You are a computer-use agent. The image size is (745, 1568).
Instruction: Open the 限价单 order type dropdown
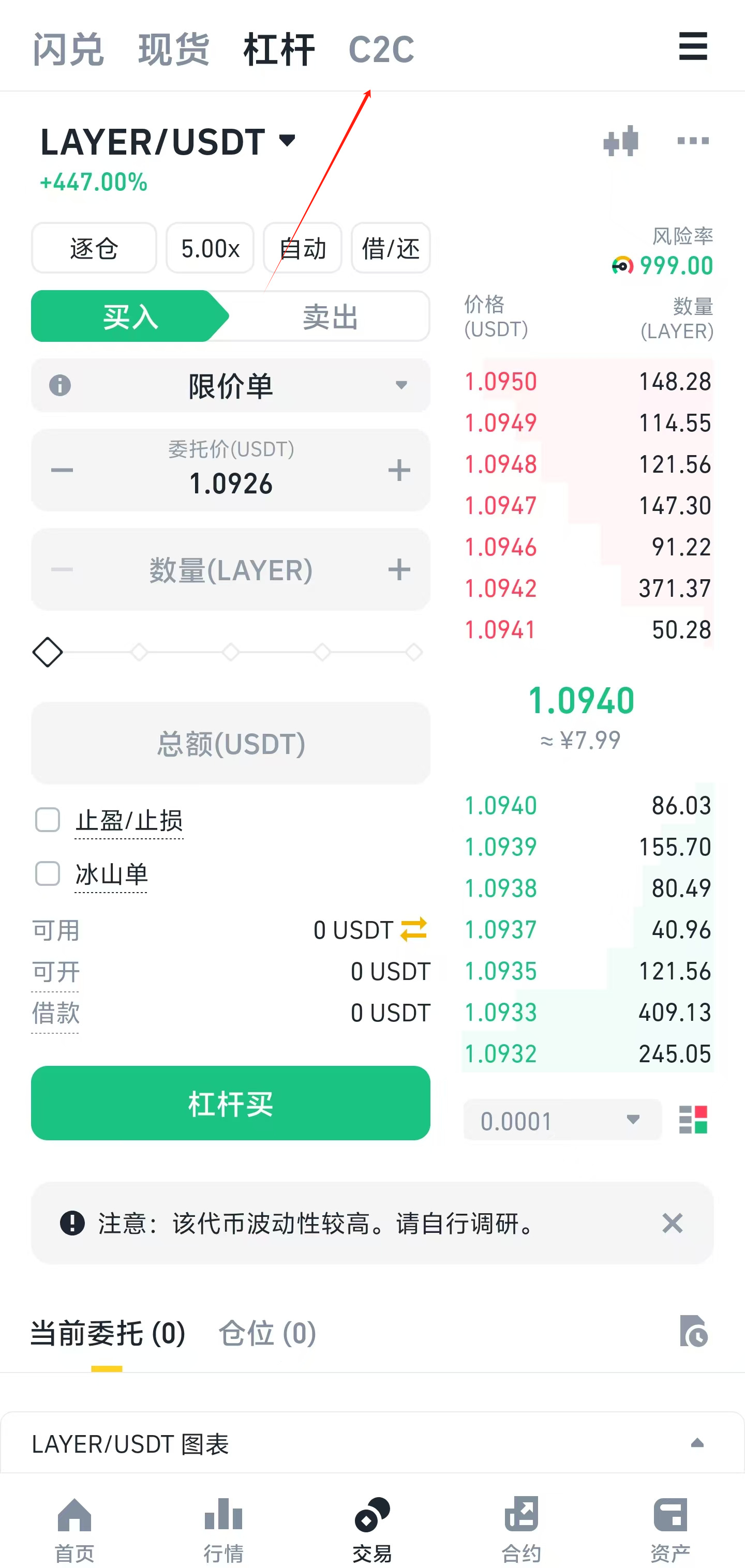pyautogui.click(x=230, y=385)
